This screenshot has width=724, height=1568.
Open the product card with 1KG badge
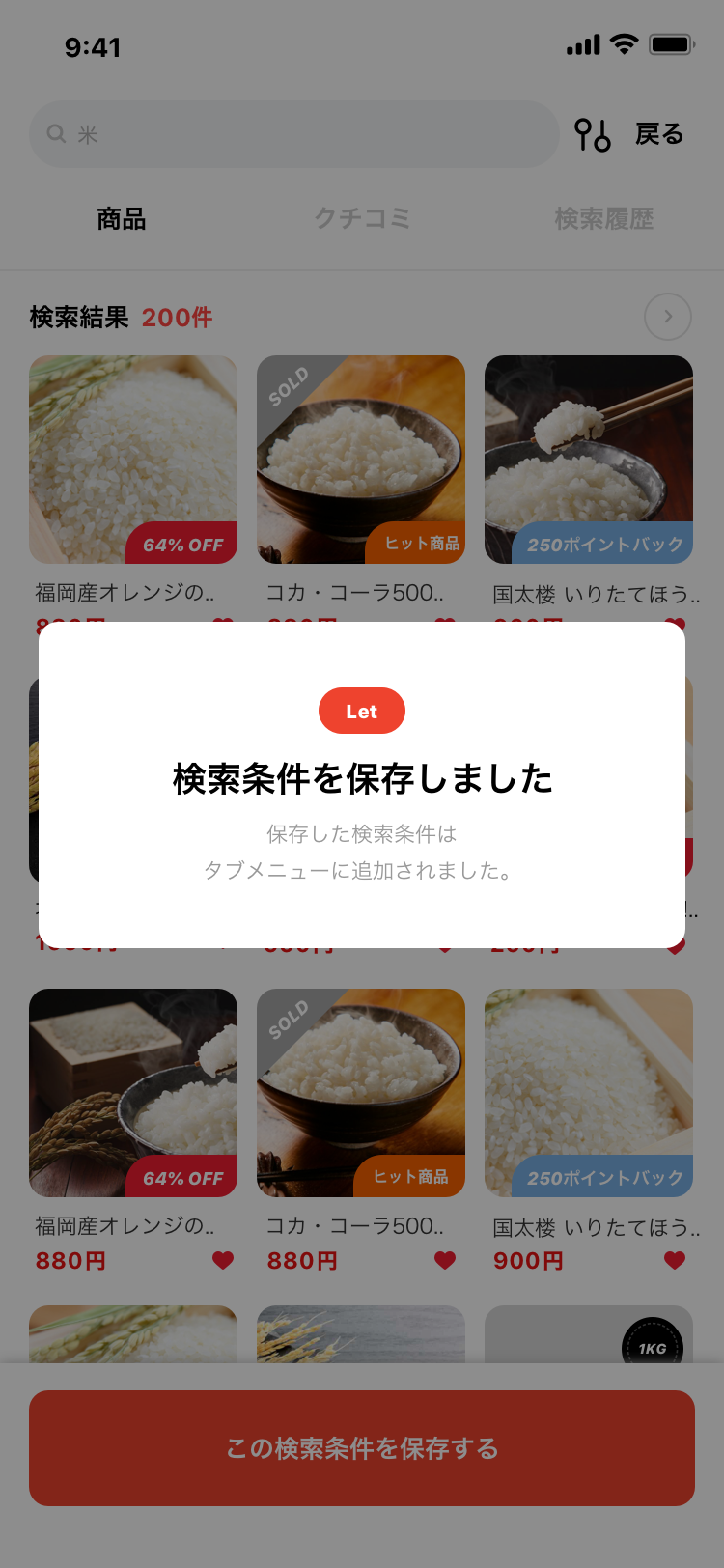pyautogui.click(x=589, y=1335)
